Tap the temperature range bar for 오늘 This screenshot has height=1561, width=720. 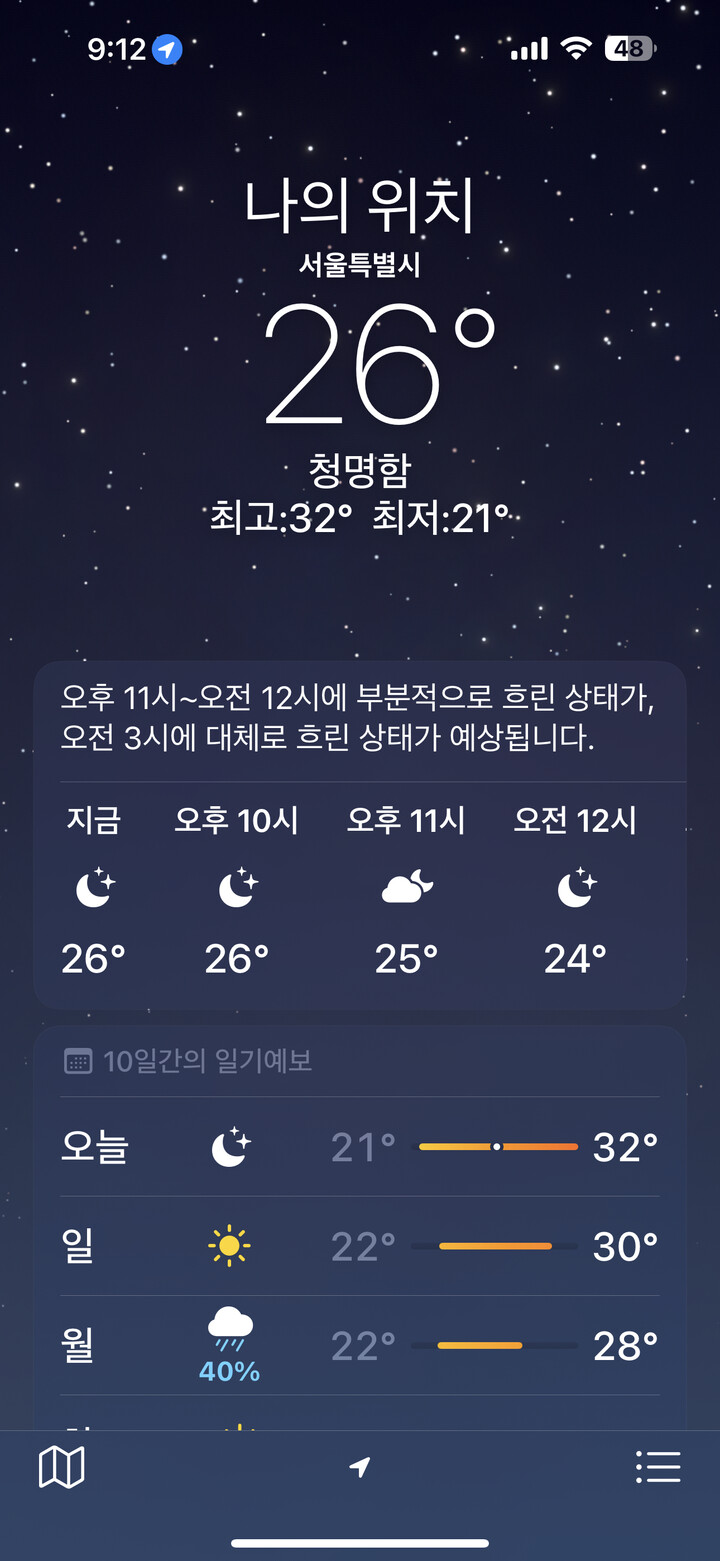tap(497, 1146)
